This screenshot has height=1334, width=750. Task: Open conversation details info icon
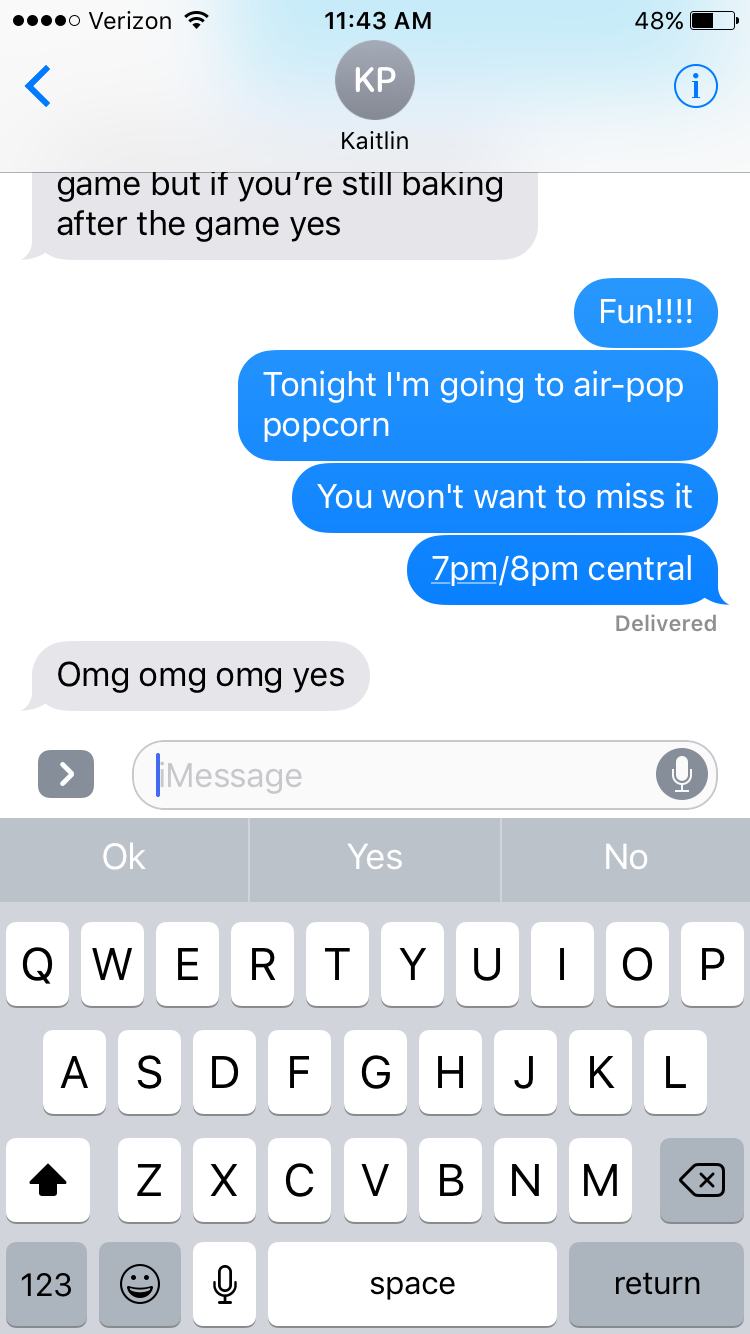click(695, 87)
